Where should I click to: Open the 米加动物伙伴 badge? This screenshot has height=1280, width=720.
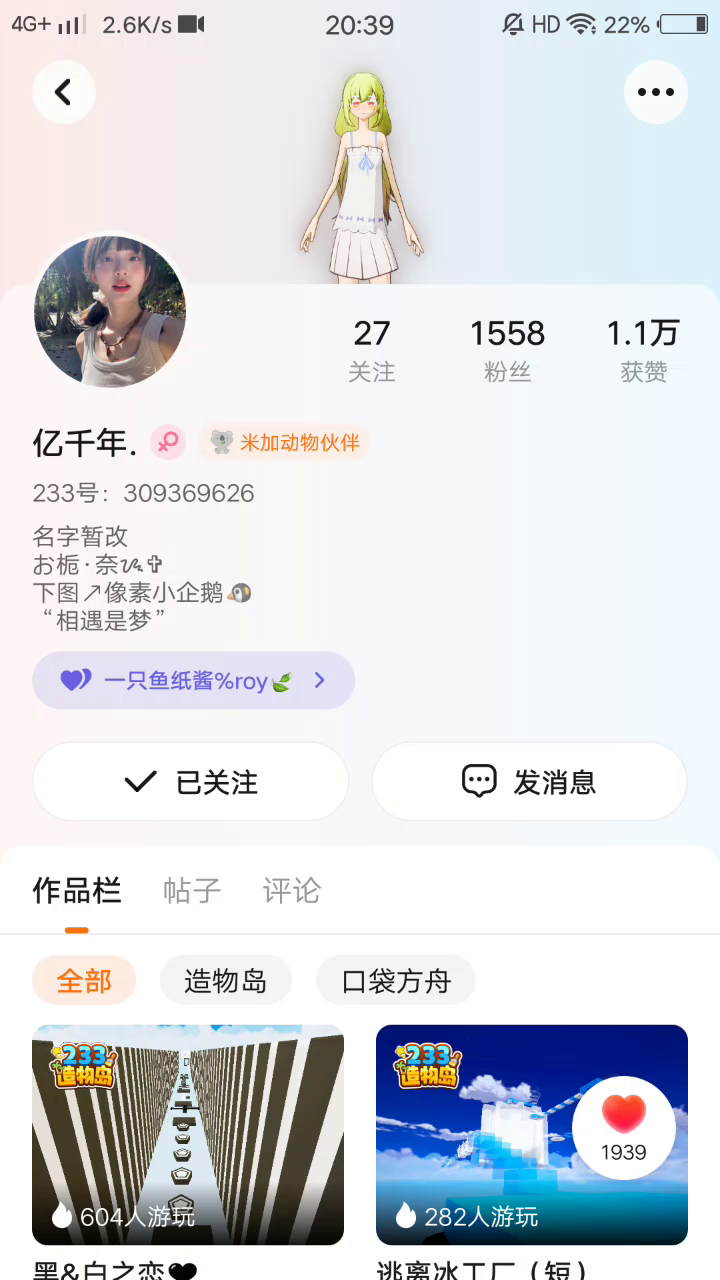(x=285, y=442)
